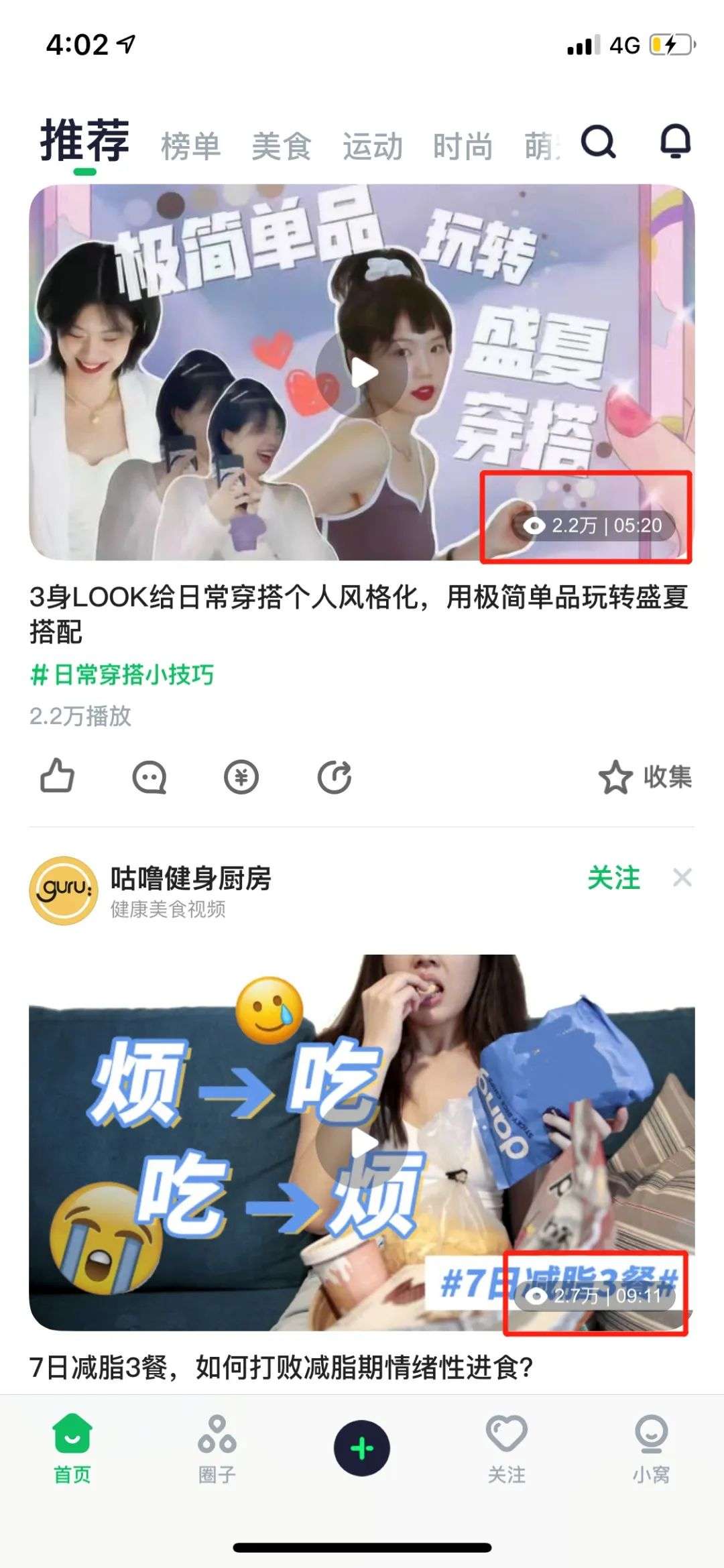Switch to the 美食 tab
This screenshot has height=1568, width=724.
tap(282, 146)
